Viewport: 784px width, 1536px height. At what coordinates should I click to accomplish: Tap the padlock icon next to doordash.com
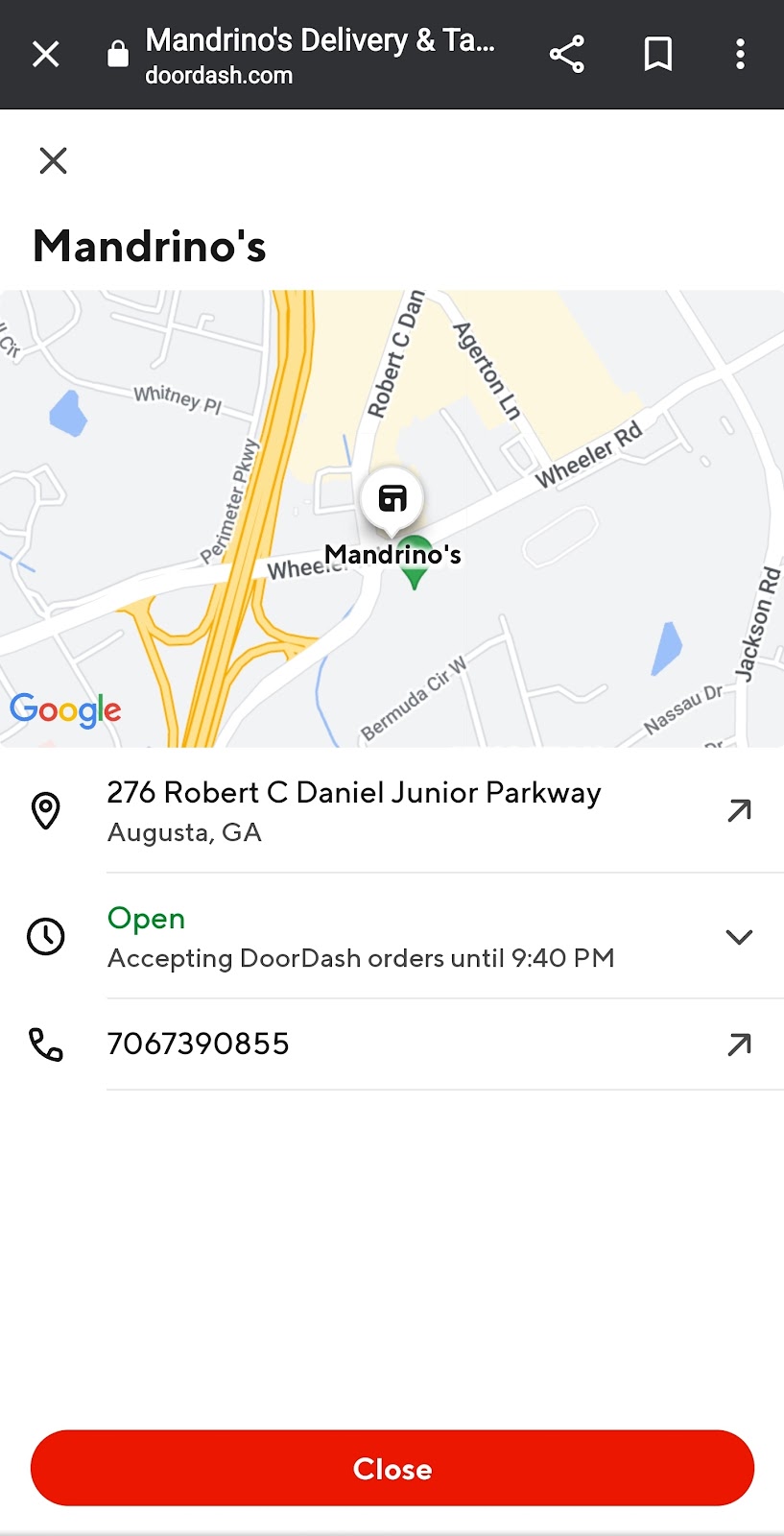[x=117, y=55]
